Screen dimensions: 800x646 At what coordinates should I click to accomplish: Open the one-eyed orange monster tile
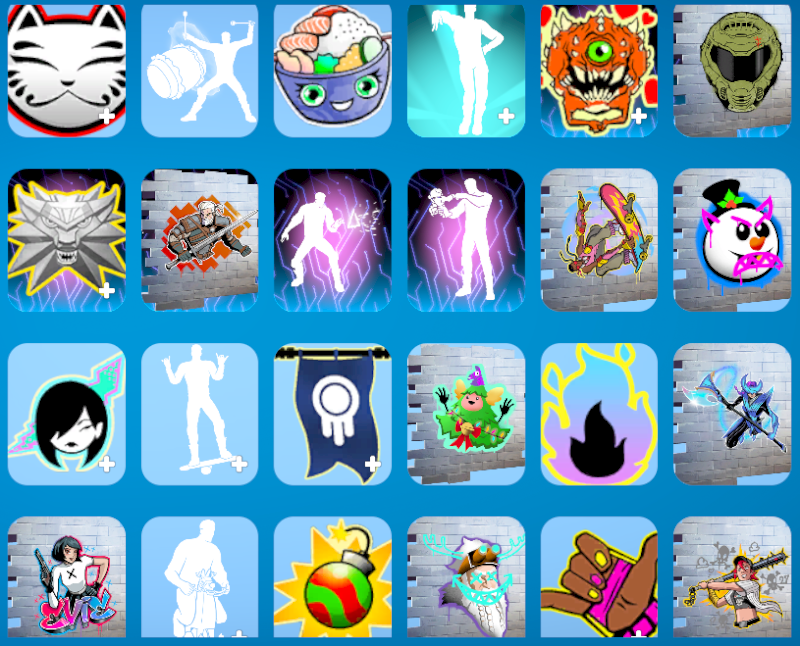(599, 70)
